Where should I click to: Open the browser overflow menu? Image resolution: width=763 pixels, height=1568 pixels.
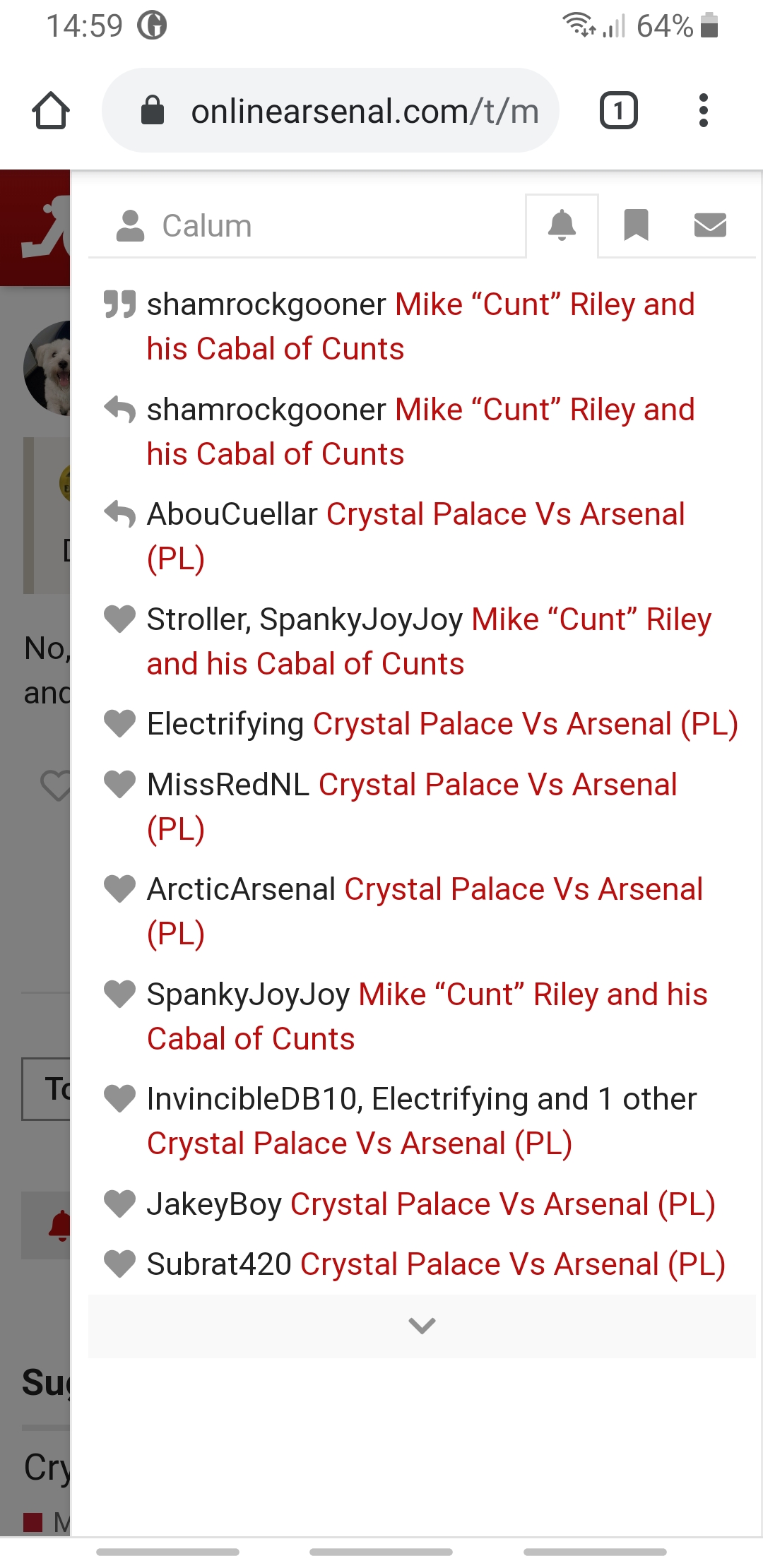(x=703, y=111)
